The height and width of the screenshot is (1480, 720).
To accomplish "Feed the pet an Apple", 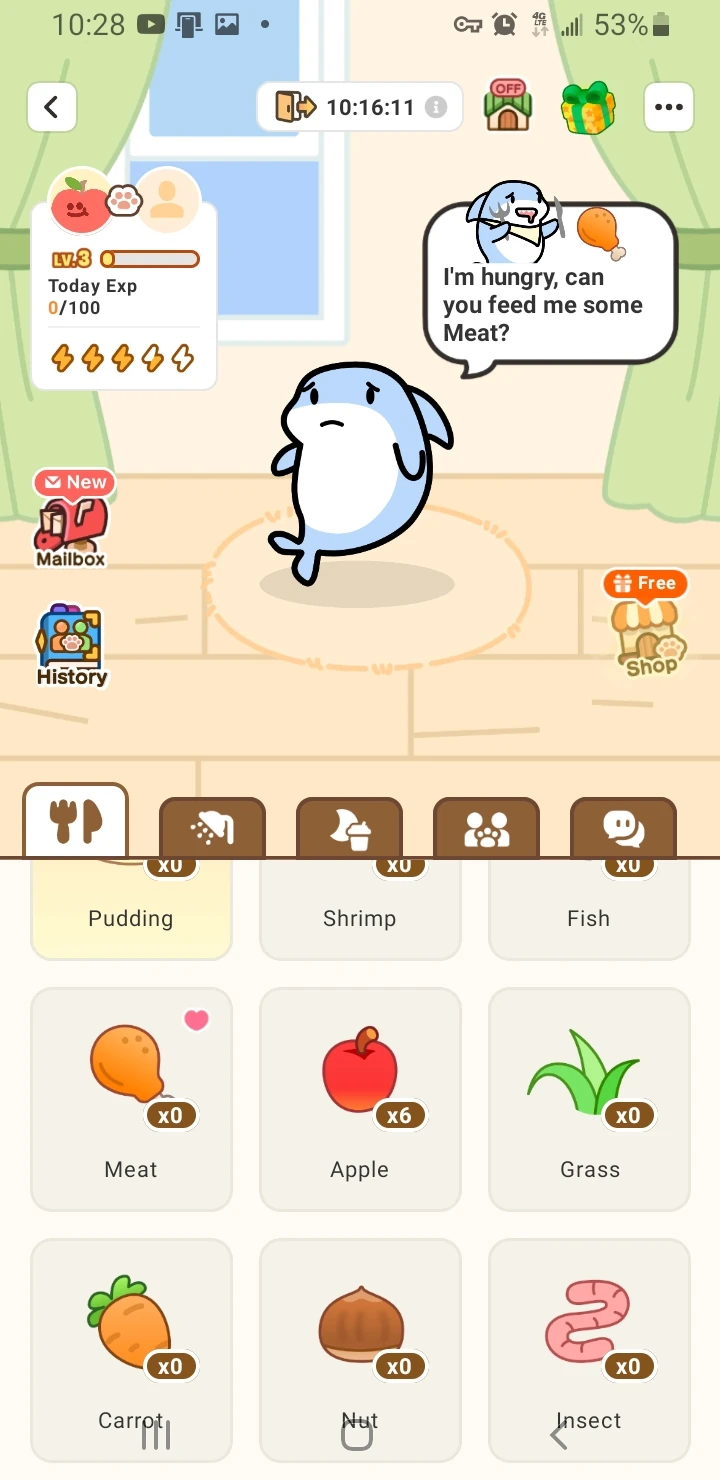I will click(x=360, y=1098).
